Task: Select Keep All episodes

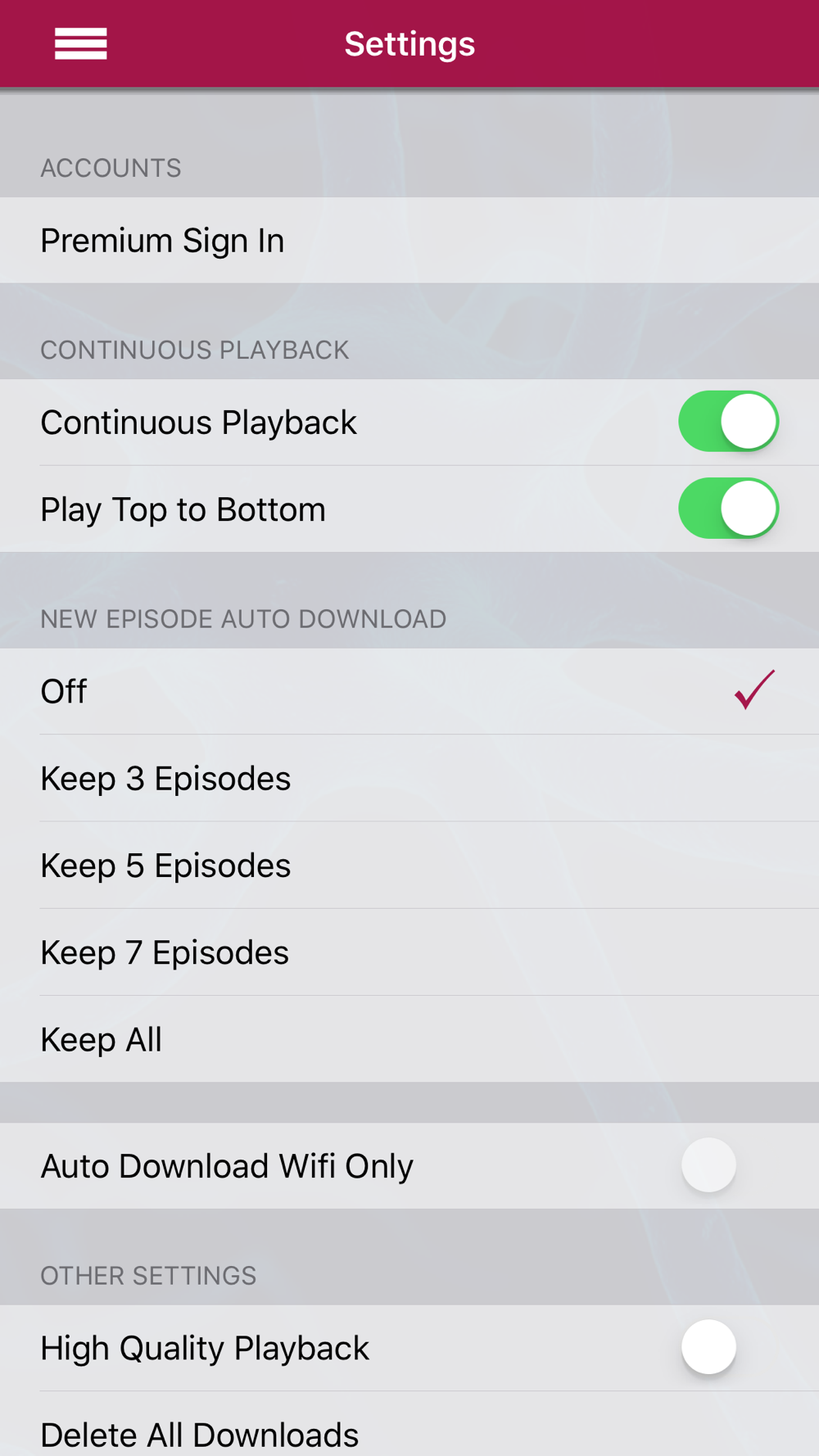Action: click(409, 1039)
